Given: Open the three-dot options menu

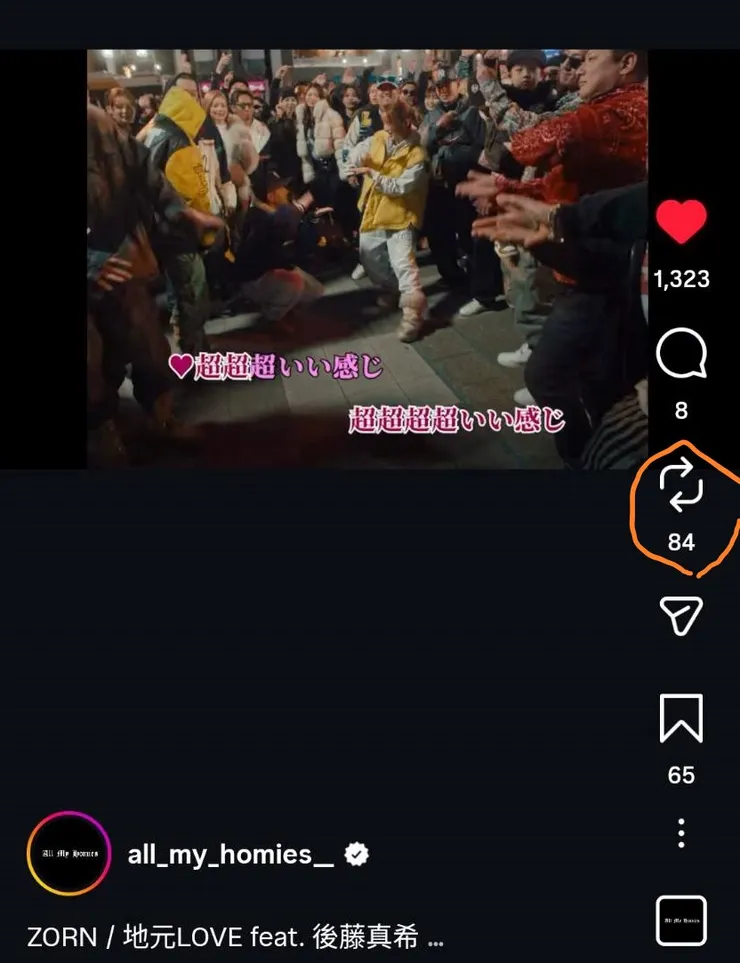Looking at the screenshot, I should (x=681, y=833).
